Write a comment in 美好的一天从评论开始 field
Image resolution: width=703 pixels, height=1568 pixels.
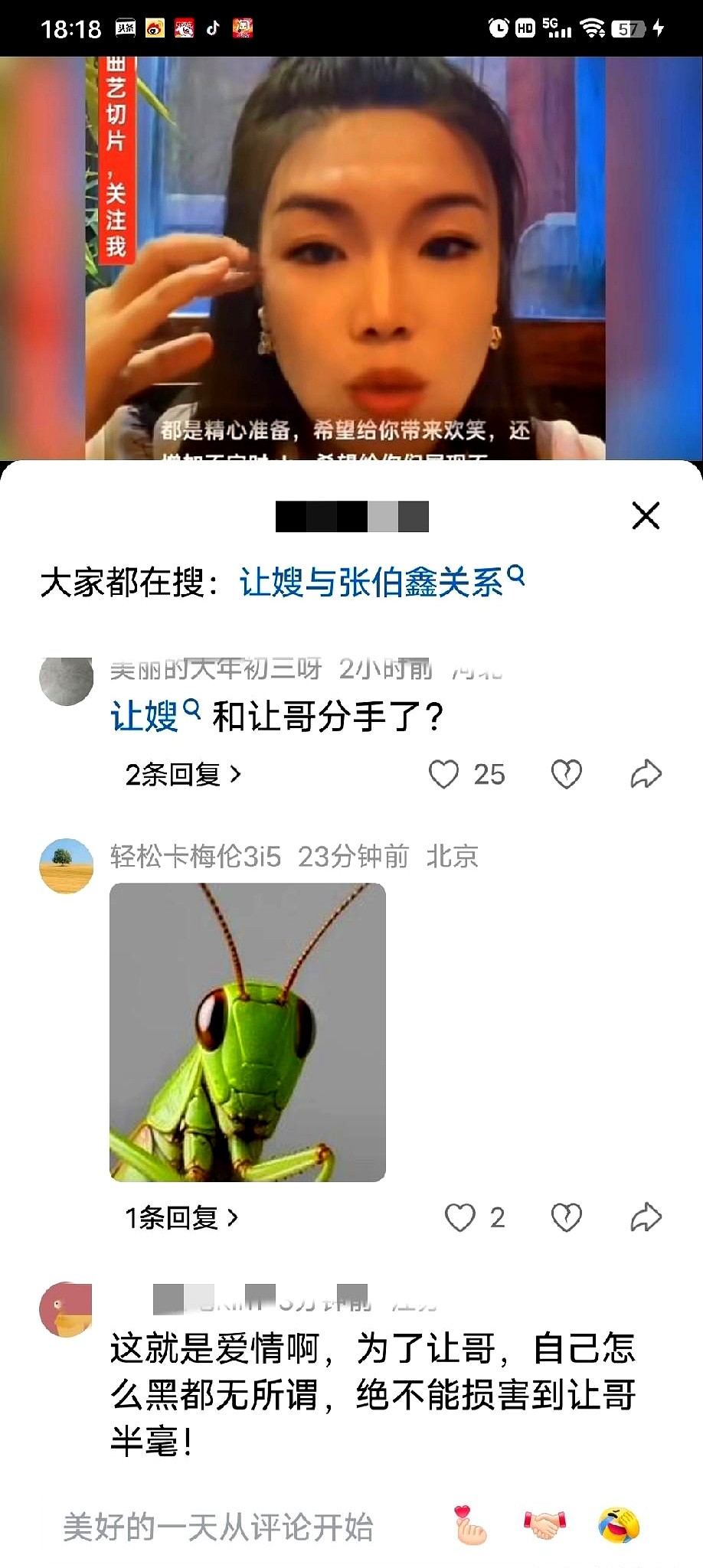click(218, 1527)
